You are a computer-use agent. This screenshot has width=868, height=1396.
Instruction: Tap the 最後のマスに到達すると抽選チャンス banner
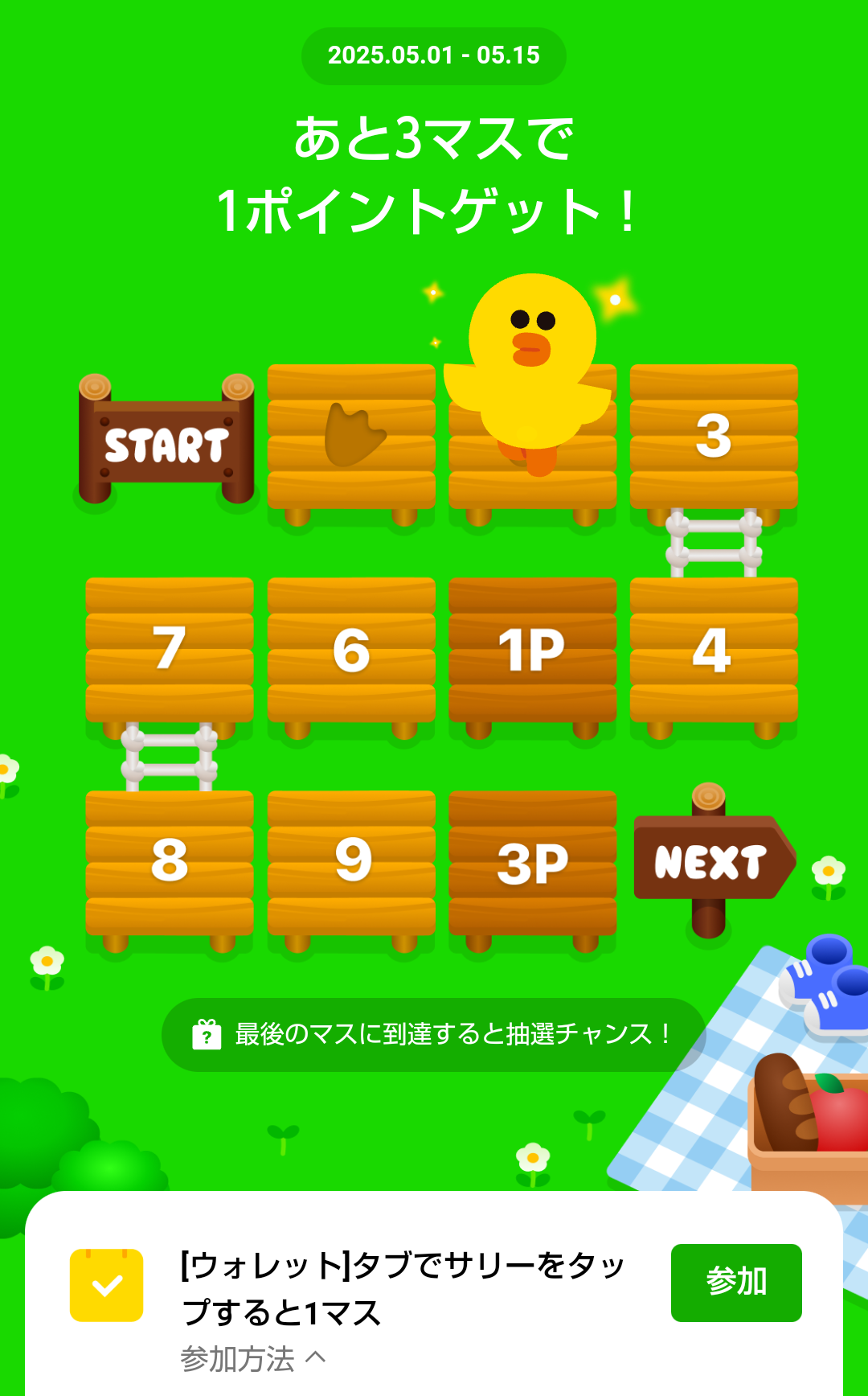pos(433,1034)
